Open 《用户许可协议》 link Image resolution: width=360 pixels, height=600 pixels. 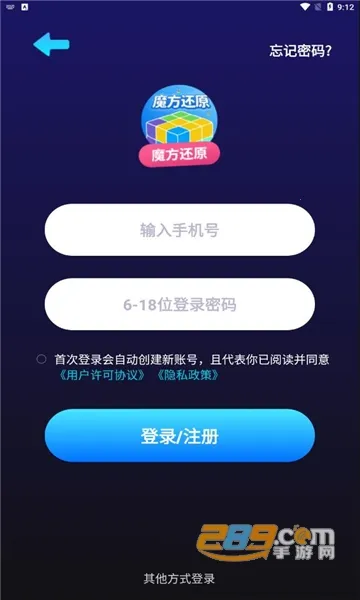[x=102, y=375]
